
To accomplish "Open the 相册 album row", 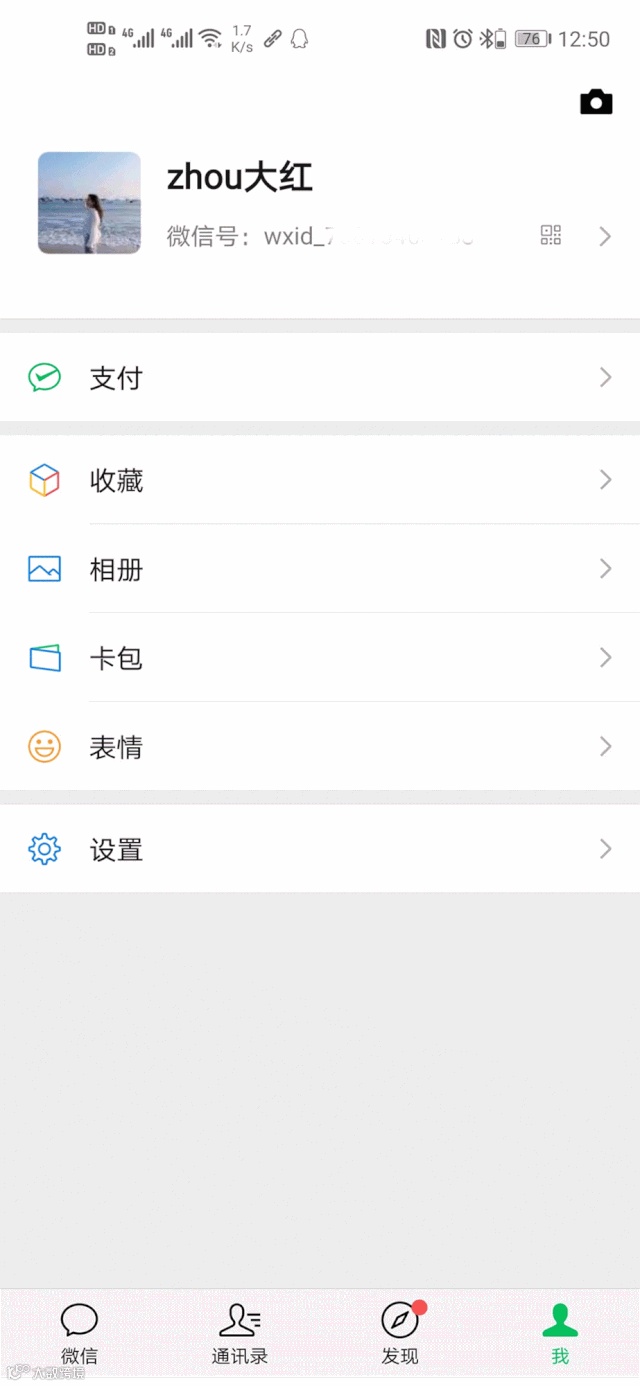I will click(320, 569).
